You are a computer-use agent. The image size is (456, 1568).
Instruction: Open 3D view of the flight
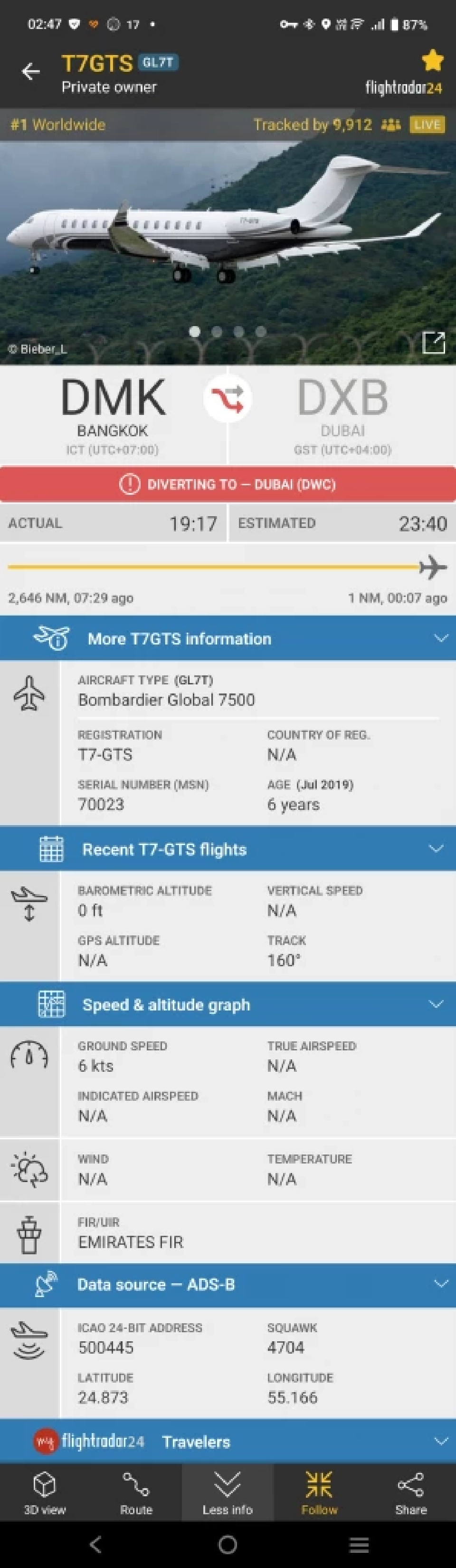coord(45,1491)
